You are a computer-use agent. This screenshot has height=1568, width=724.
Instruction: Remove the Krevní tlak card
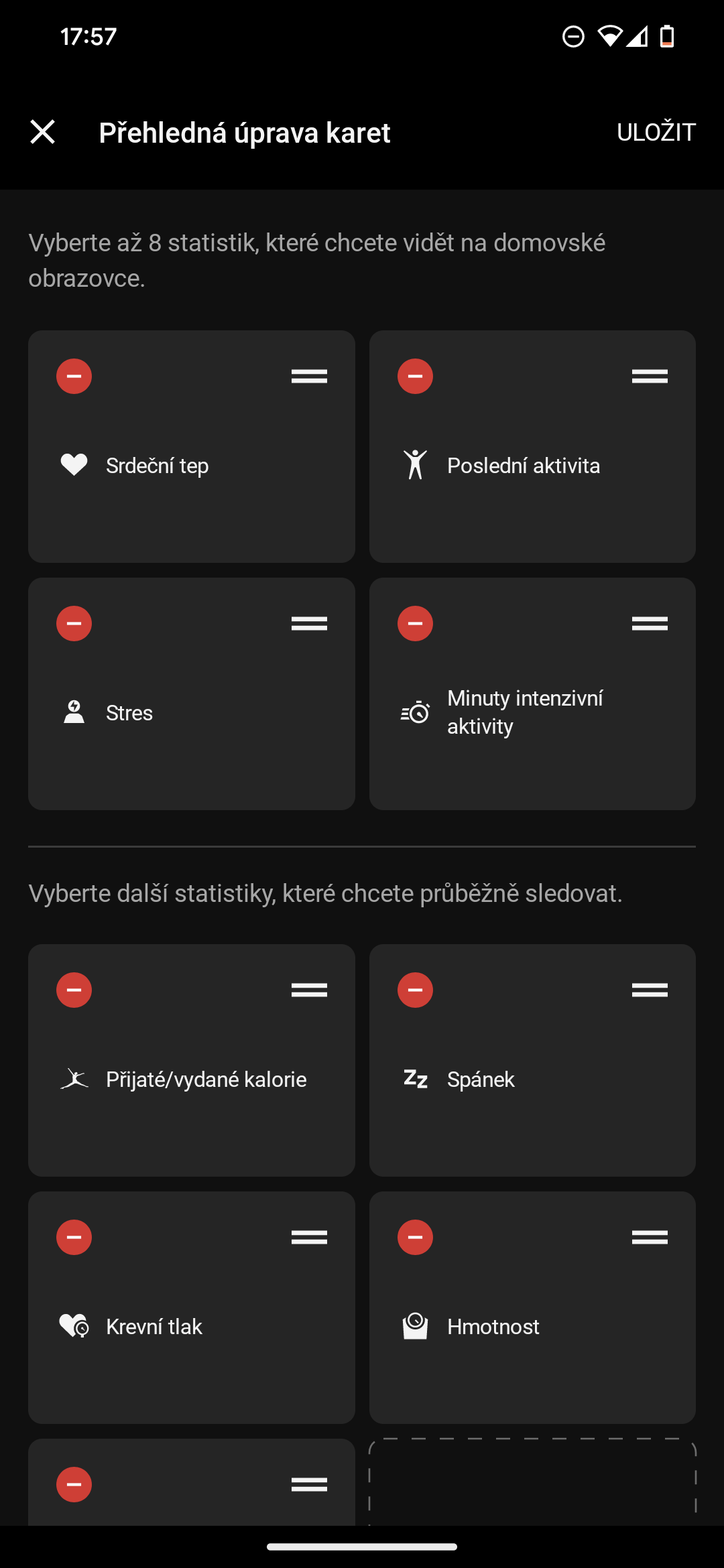click(x=74, y=1237)
